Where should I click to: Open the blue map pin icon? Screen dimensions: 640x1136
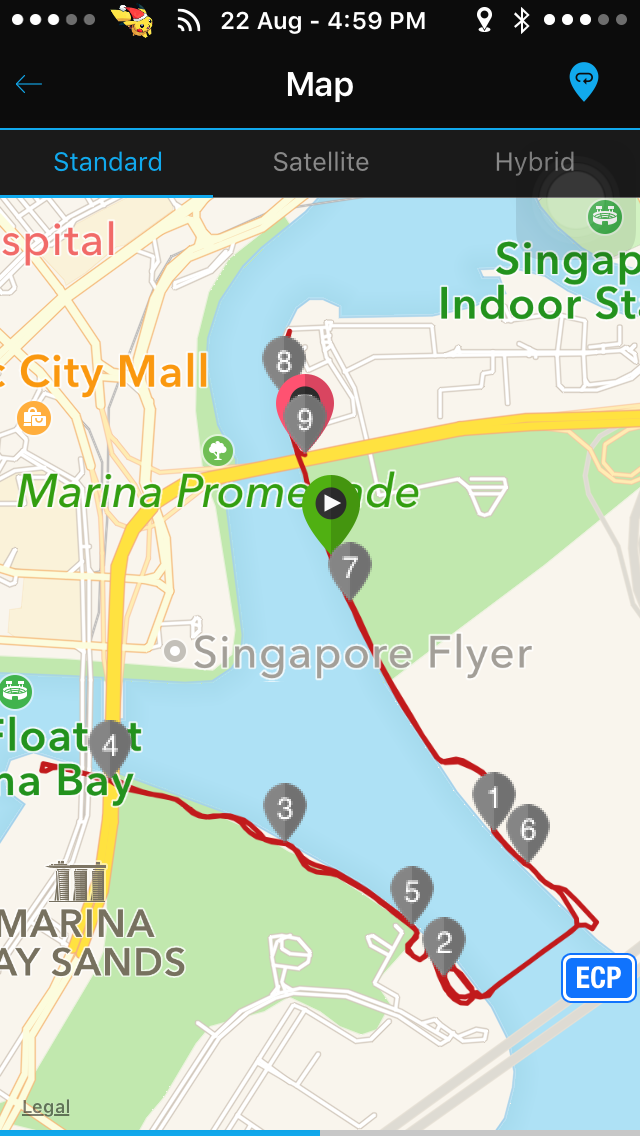coord(583,81)
